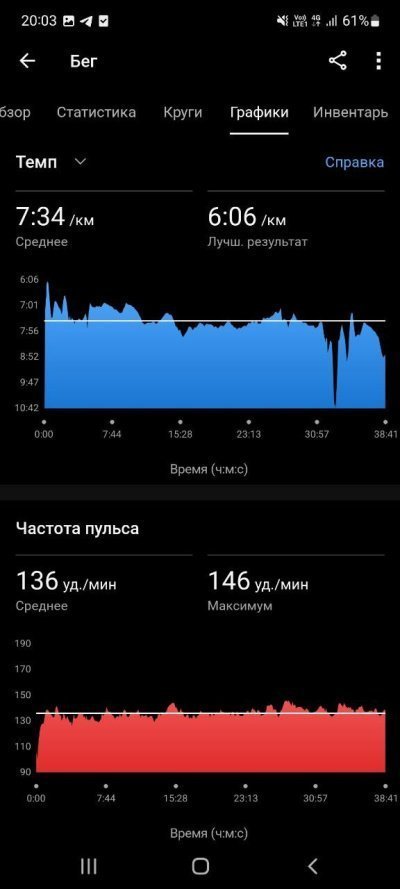The height and width of the screenshot is (889, 400).
Task: Switch to the Статистика tab
Action: pos(96,112)
